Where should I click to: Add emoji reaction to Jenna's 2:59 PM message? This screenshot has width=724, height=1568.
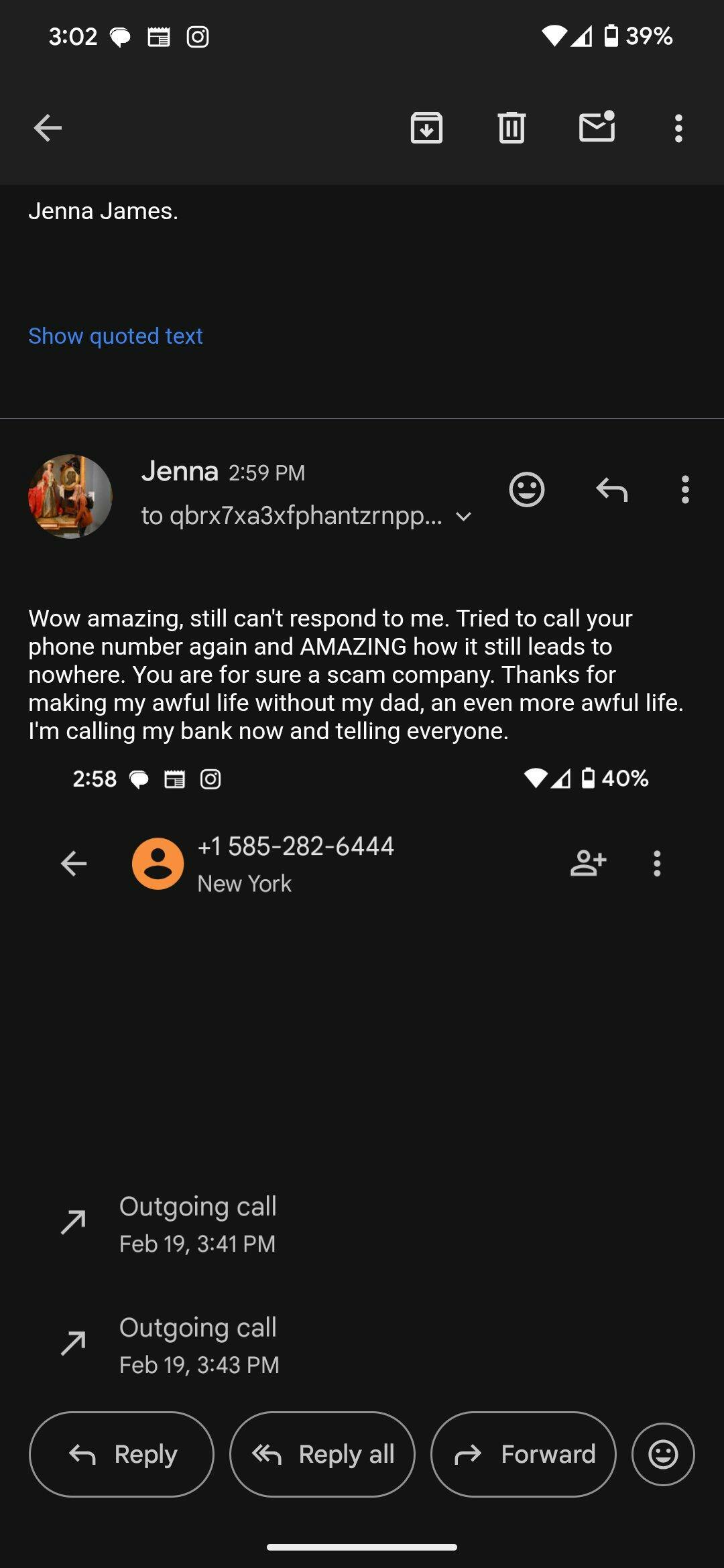[527, 490]
